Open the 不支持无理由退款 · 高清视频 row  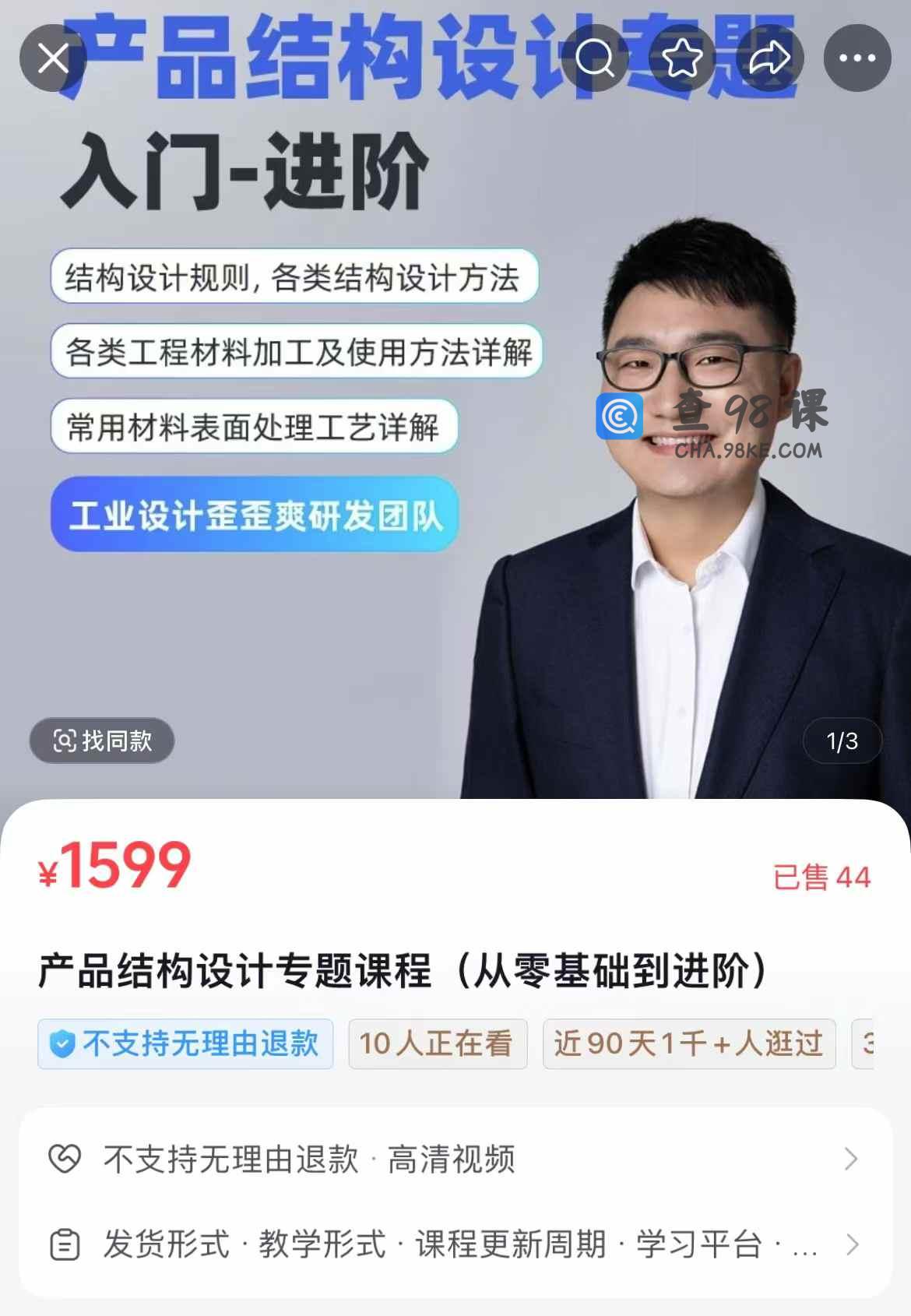(x=455, y=1159)
